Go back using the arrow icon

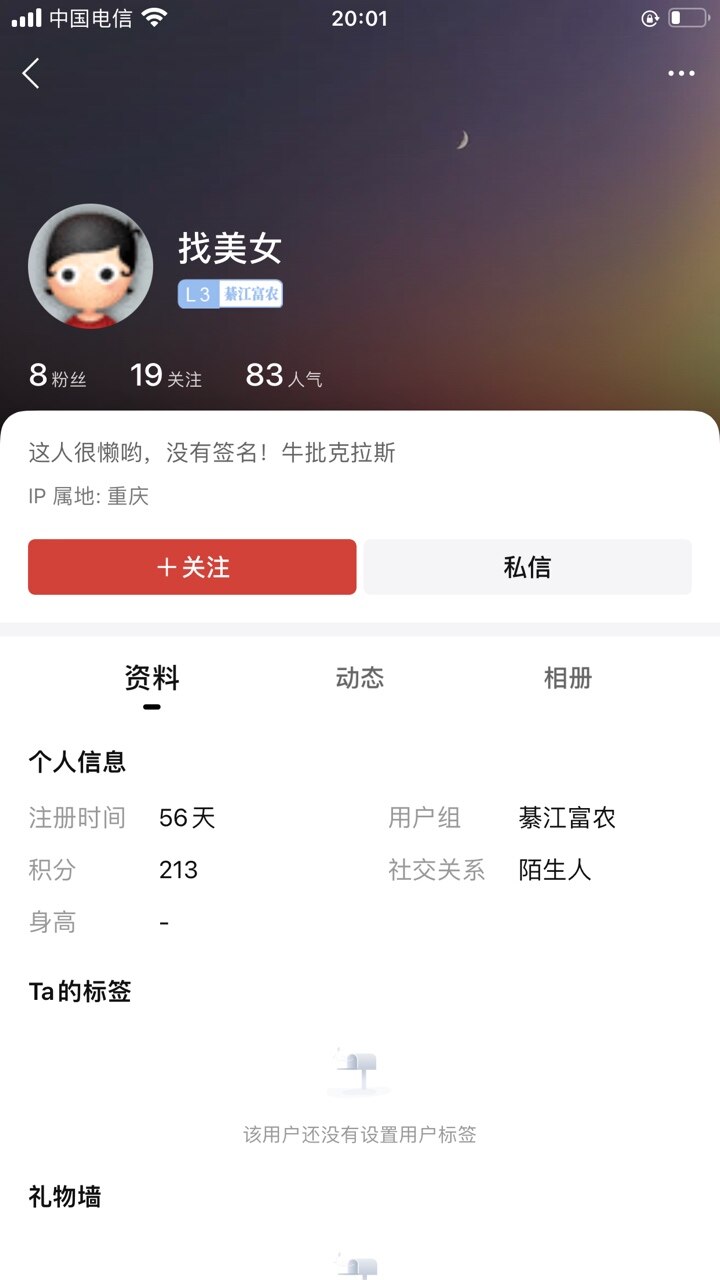click(31, 73)
